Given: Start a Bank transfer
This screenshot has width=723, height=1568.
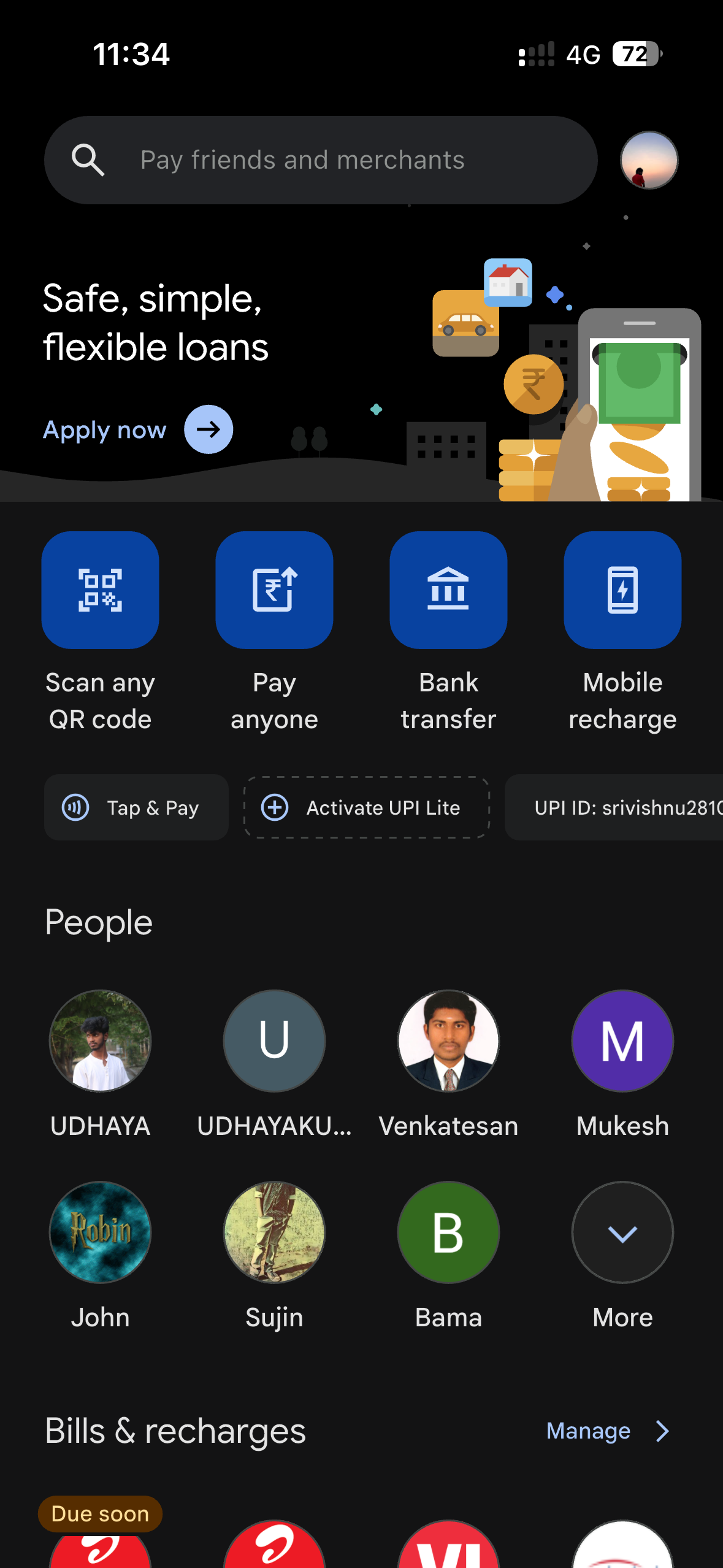Looking at the screenshot, I should click(448, 590).
